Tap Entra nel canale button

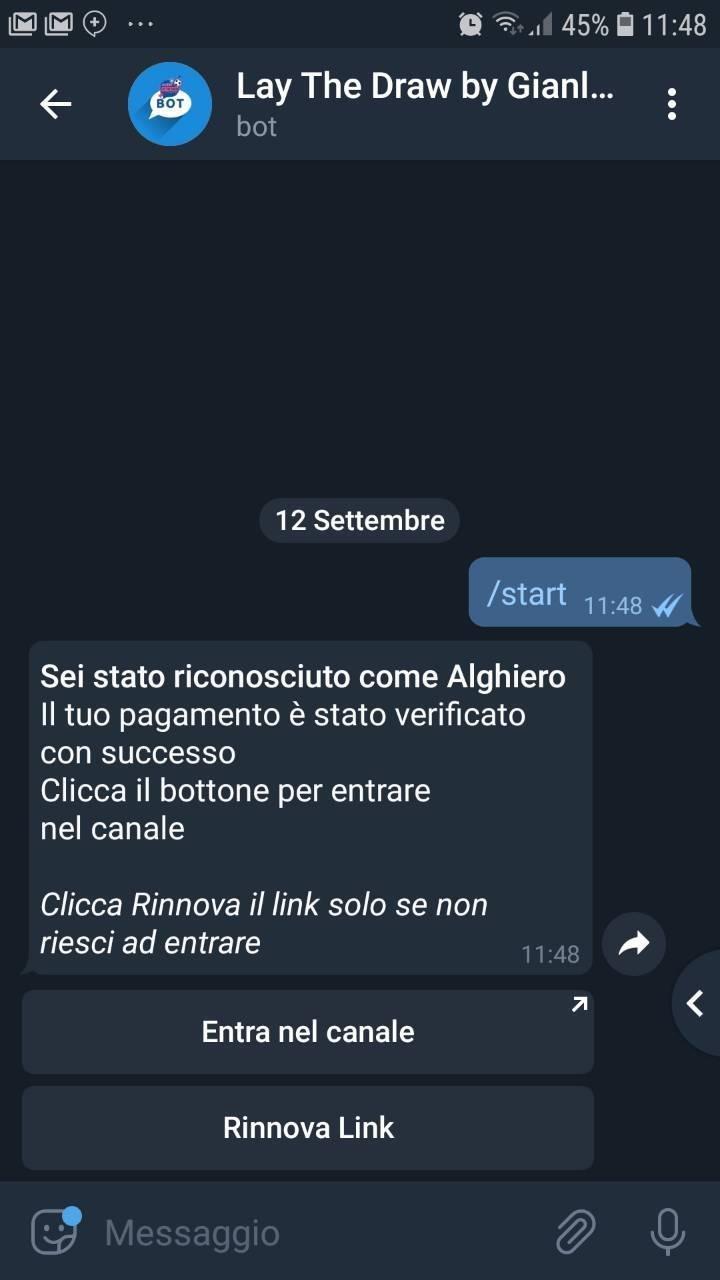308,1032
